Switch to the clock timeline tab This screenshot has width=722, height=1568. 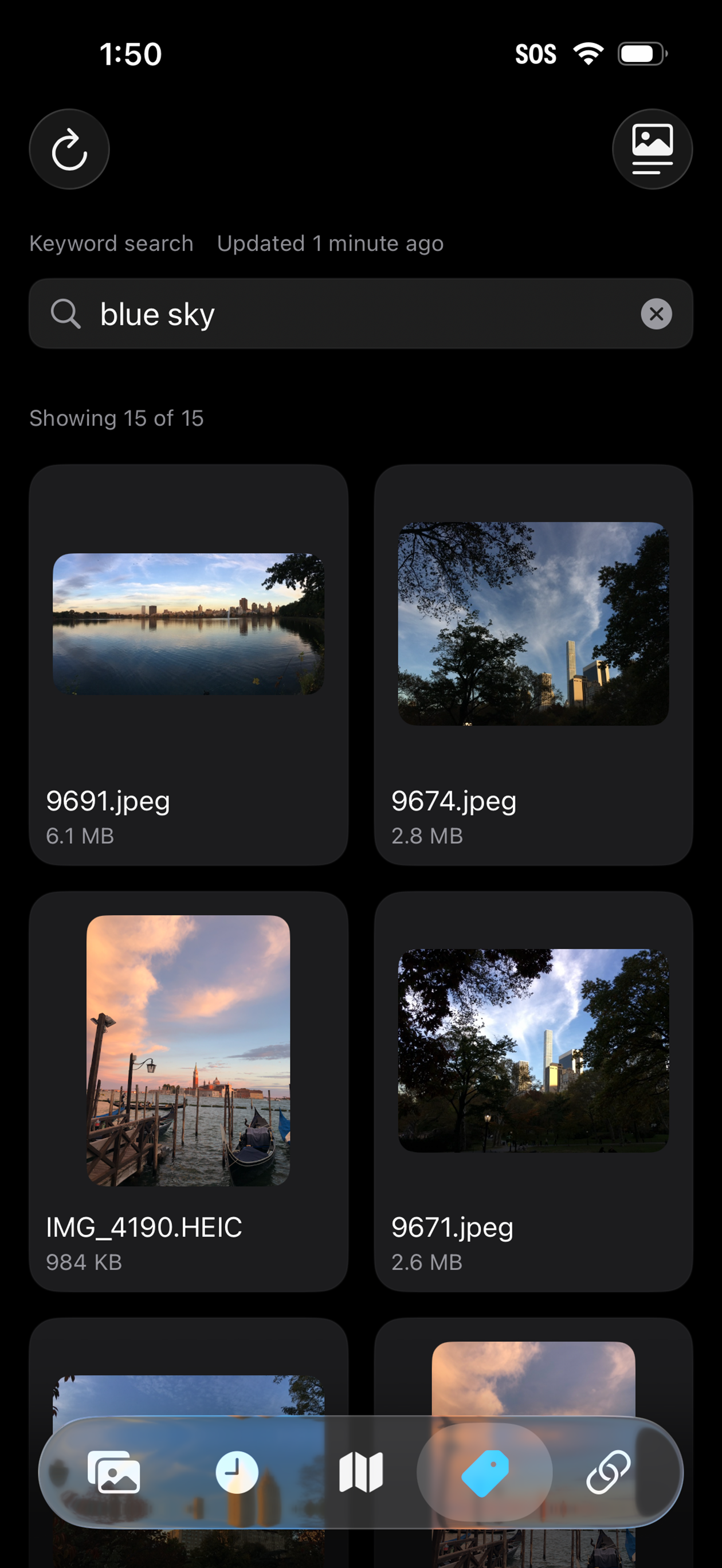coord(237,1472)
